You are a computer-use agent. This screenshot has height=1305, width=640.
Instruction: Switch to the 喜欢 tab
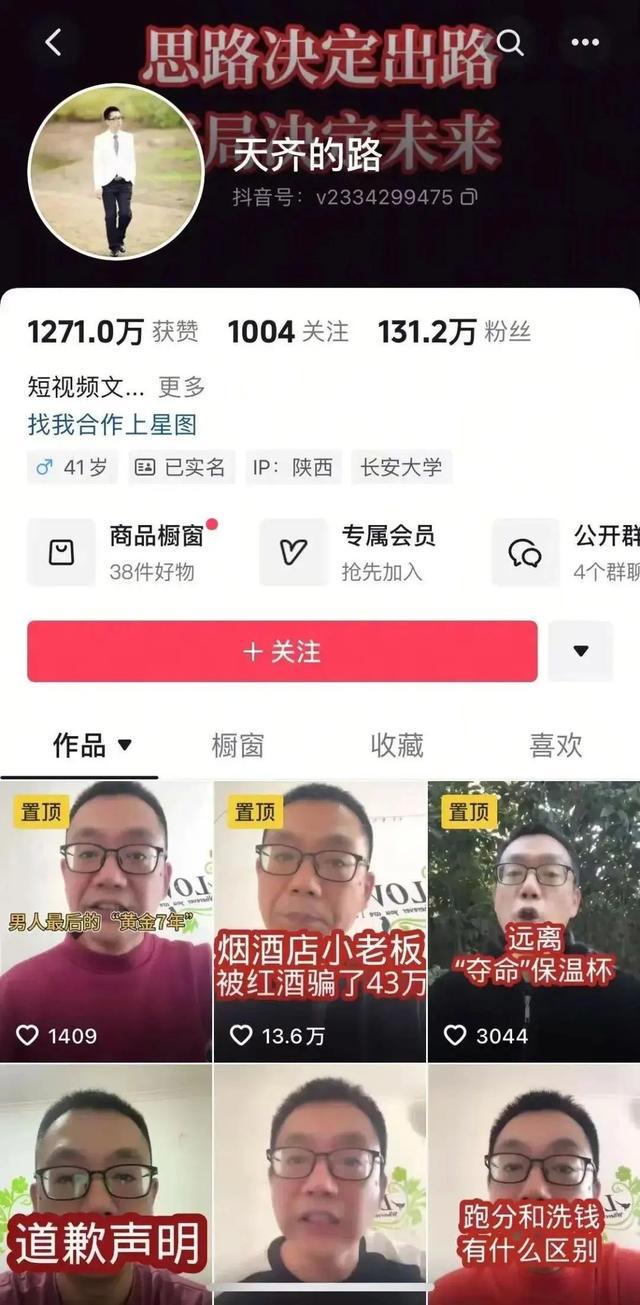555,745
